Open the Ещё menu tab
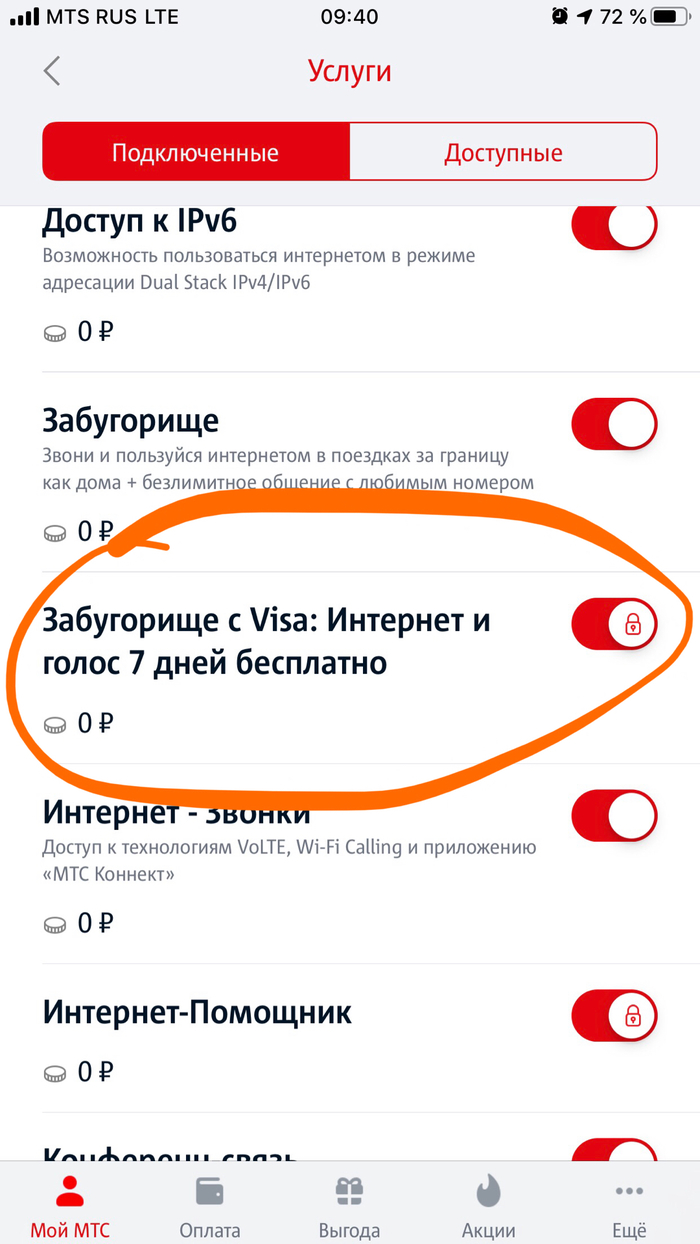The width and height of the screenshot is (700, 1244). tap(629, 1205)
